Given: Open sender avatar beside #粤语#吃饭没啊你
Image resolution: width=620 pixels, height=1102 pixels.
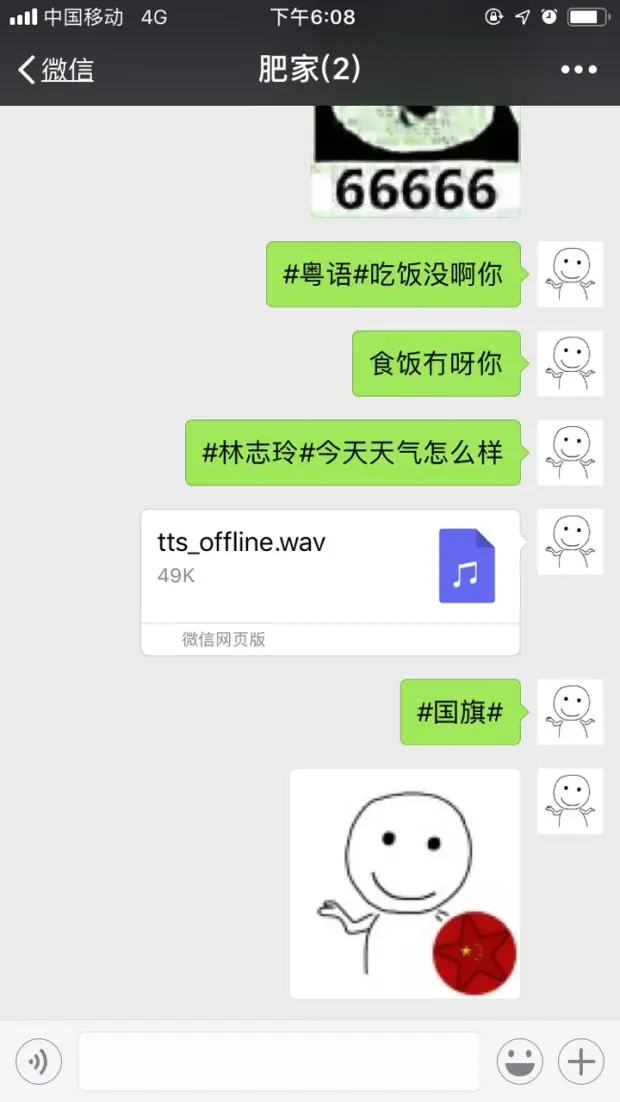Looking at the screenshot, I should pyautogui.click(x=570, y=274).
